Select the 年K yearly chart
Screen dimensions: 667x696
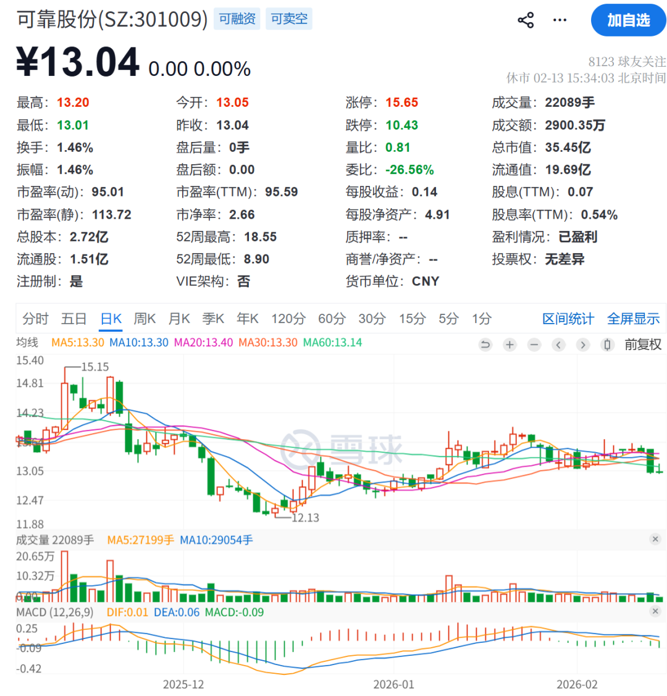(x=247, y=319)
